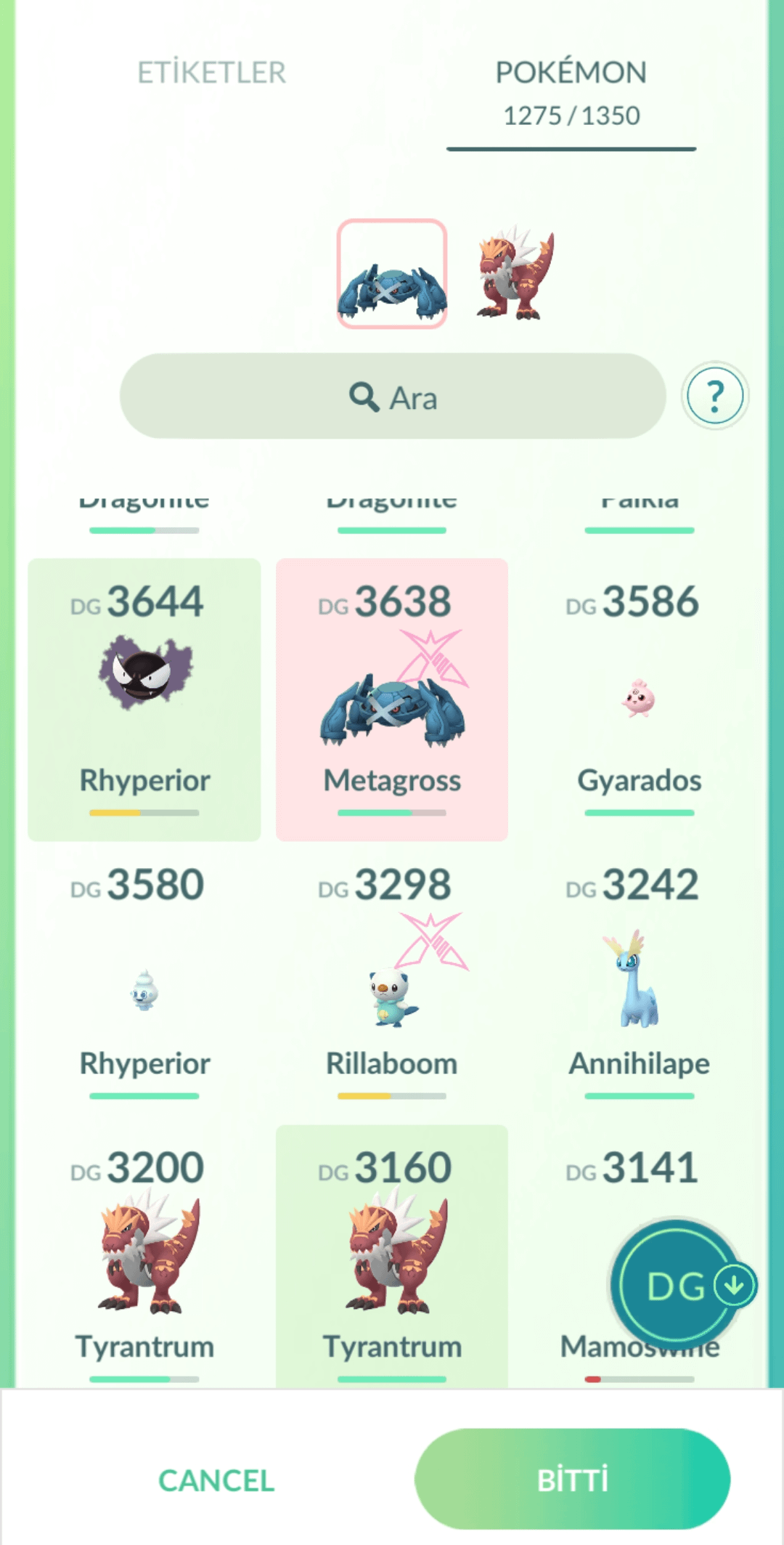The height and width of the screenshot is (1545, 784).
Task: Choose the DG 3586 Gyarados card
Action: click(639, 699)
